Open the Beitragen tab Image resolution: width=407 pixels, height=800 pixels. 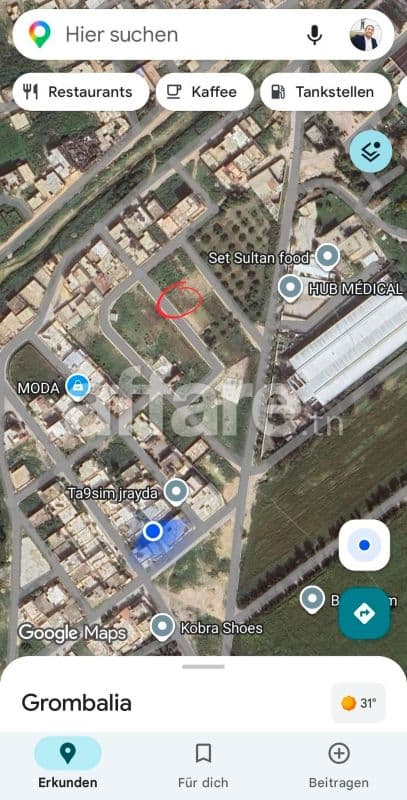339,765
